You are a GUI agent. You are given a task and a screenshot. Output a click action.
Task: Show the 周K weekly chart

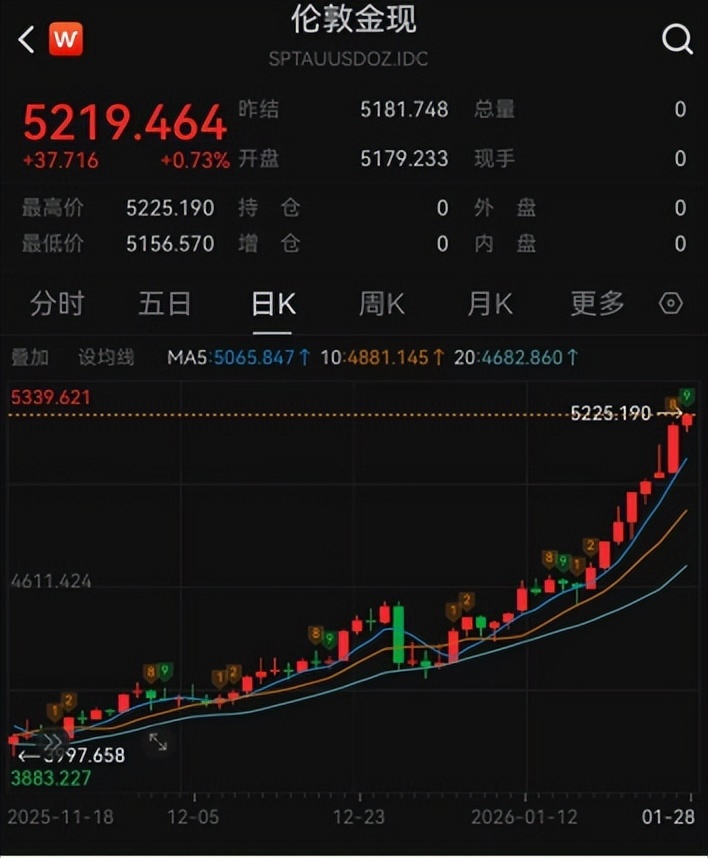pos(382,304)
